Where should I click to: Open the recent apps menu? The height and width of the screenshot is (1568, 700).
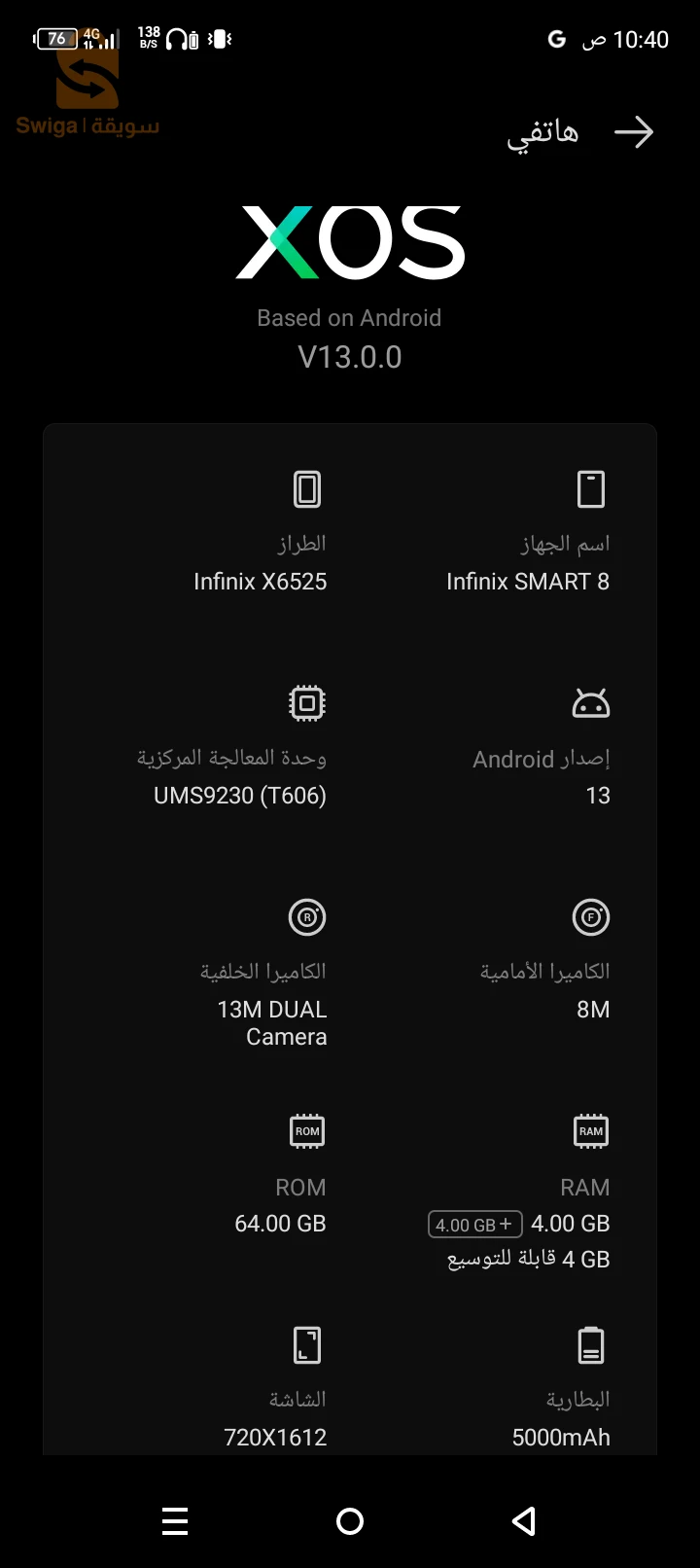coord(175,1520)
